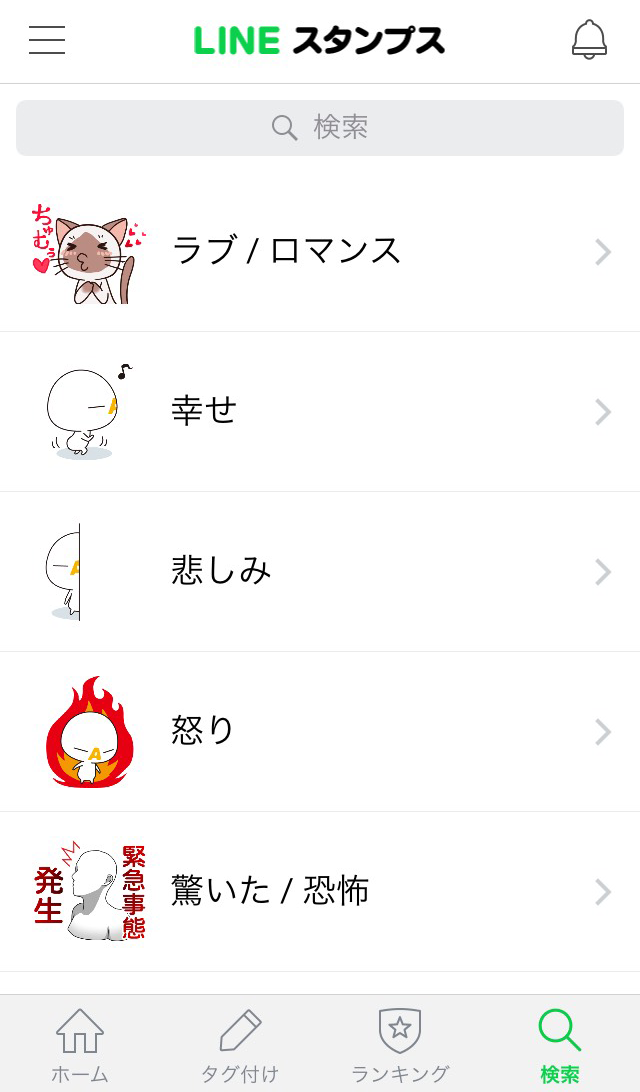Open the notifications bell
This screenshot has height=1092, width=640.
coord(589,40)
